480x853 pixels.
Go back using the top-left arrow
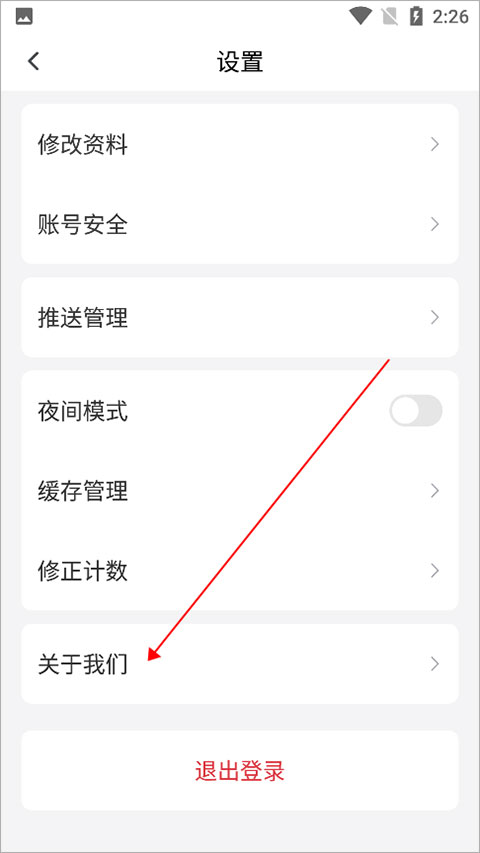pos(34,61)
